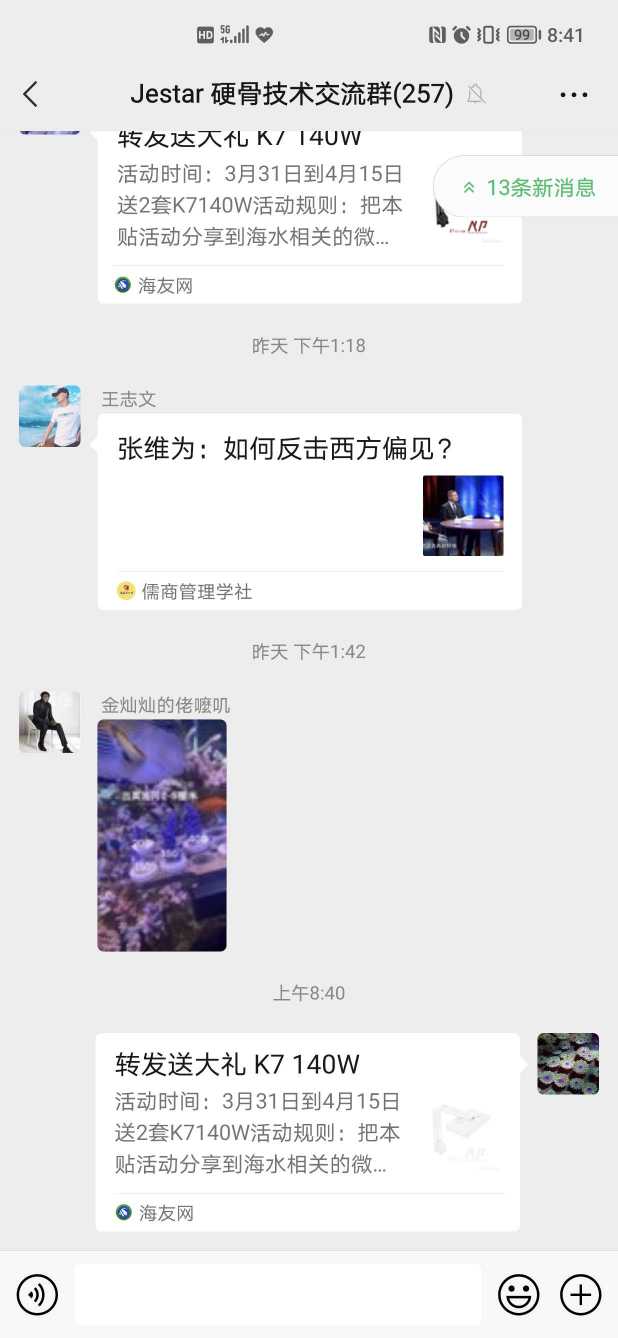Viewport: 618px width, 1338px height.
Task: Jump to the 13条新消息 new messages
Action: (528, 188)
